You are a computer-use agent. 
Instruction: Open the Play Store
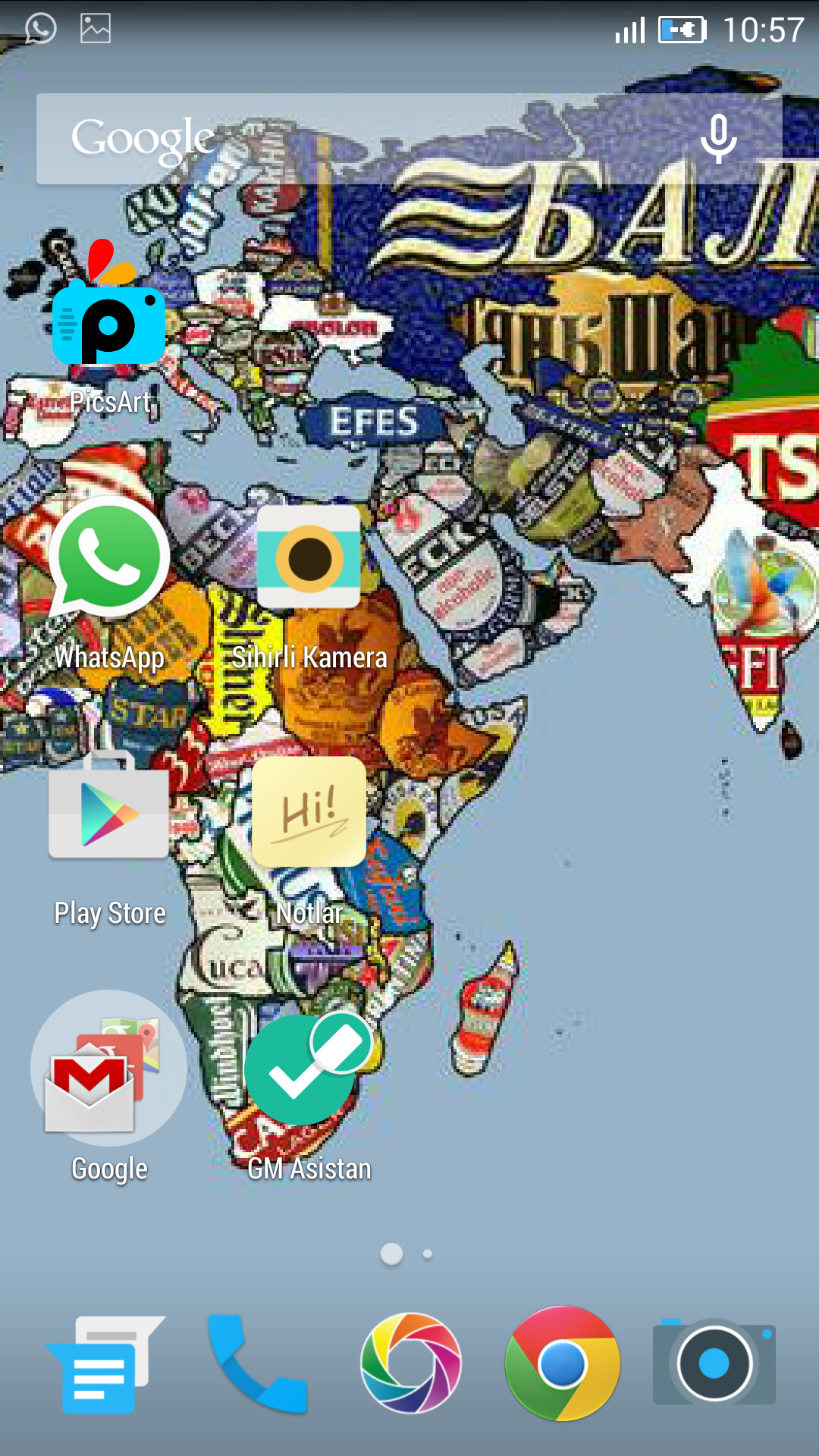[109, 813]
